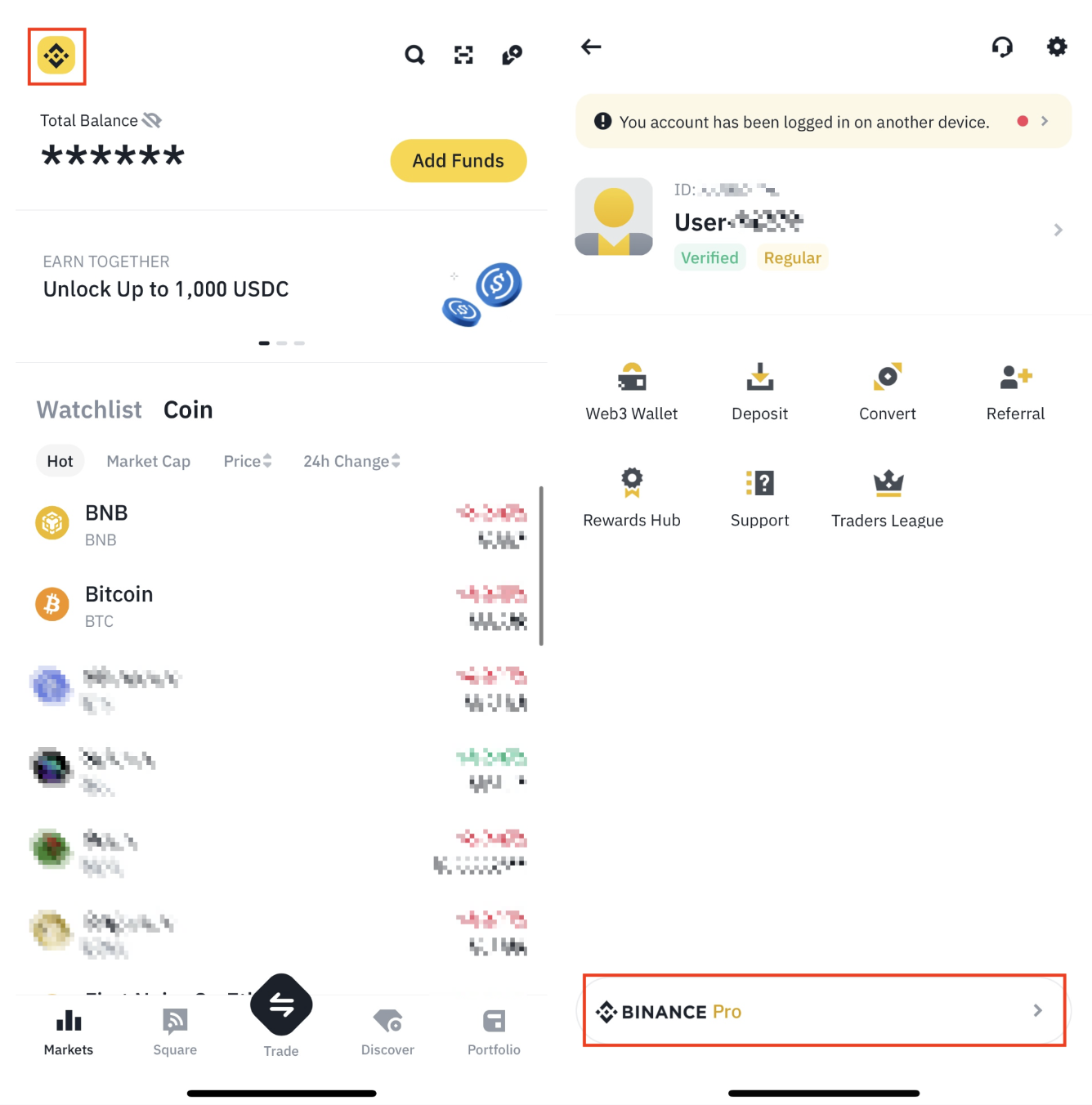Screen dimensions: 1092x1105
Task: Open the QR scan icon
Action: click(463, 55)
